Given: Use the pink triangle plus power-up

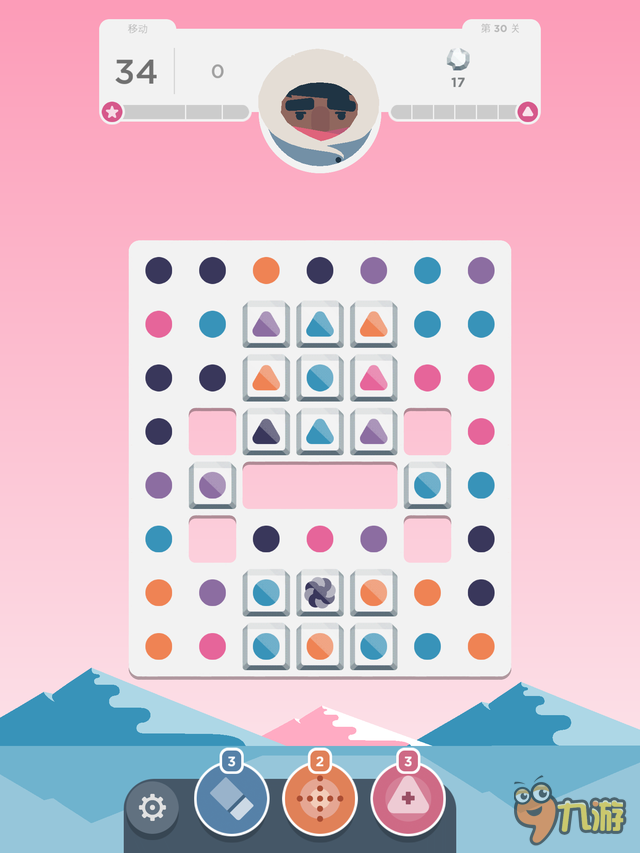Looking at the screenshot, I should [x=408, y=799].
